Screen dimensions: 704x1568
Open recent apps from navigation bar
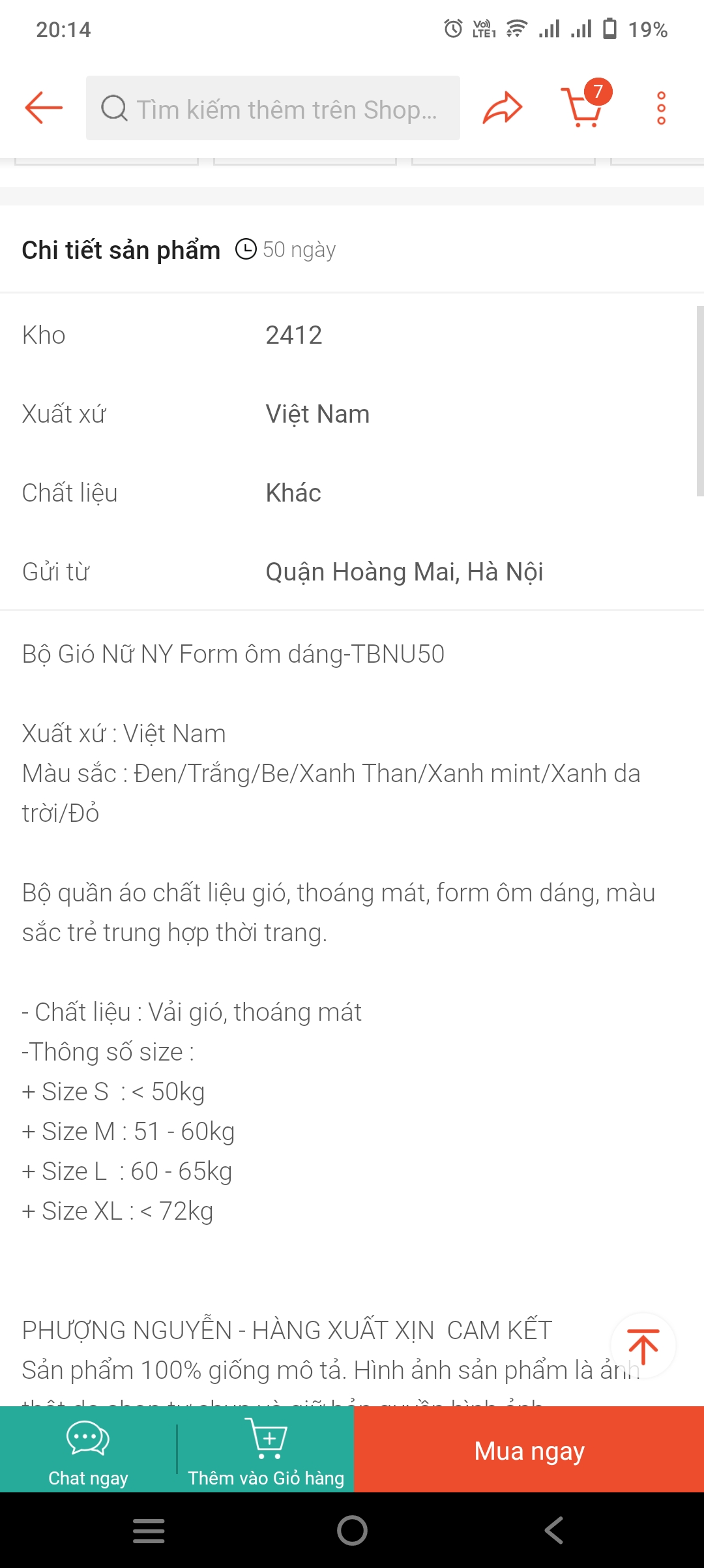pyautogui.click(x=149, y=1530)
